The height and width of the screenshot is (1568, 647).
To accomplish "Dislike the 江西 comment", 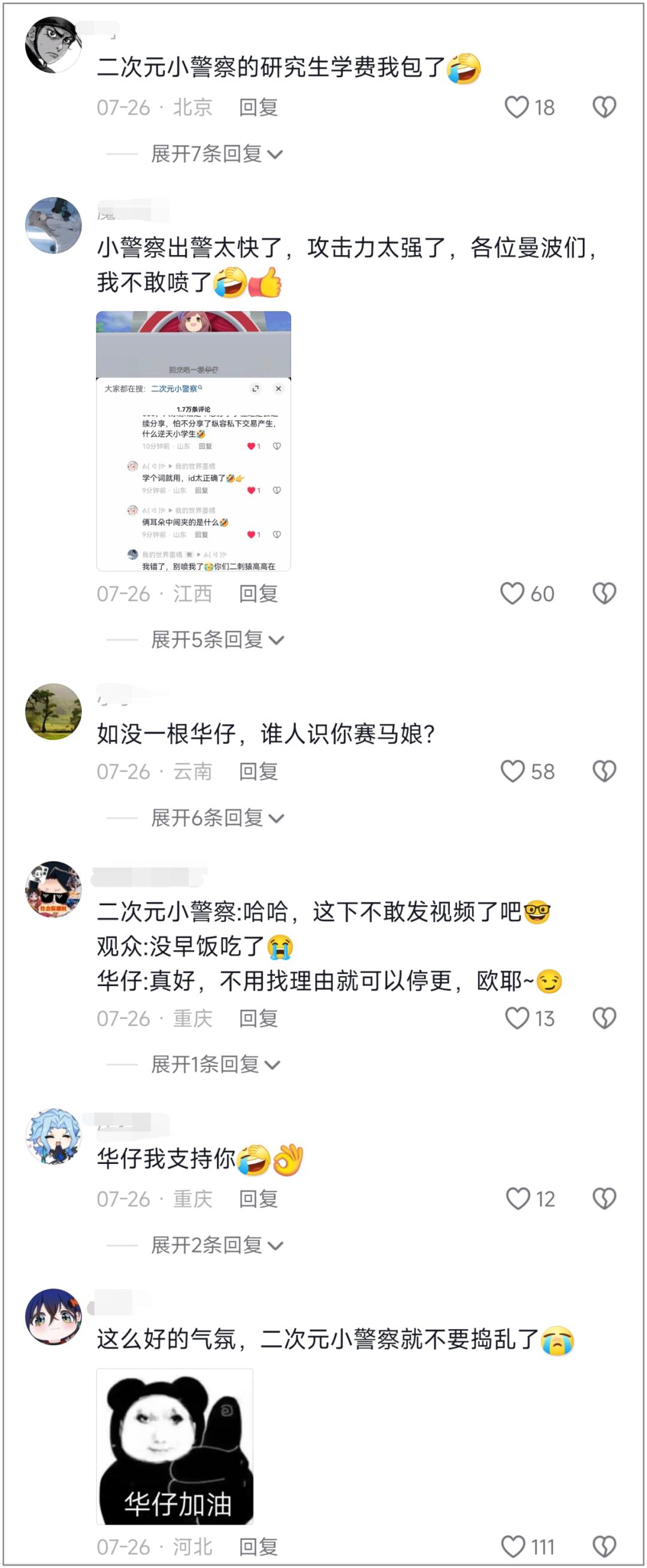I will point(604,593).
